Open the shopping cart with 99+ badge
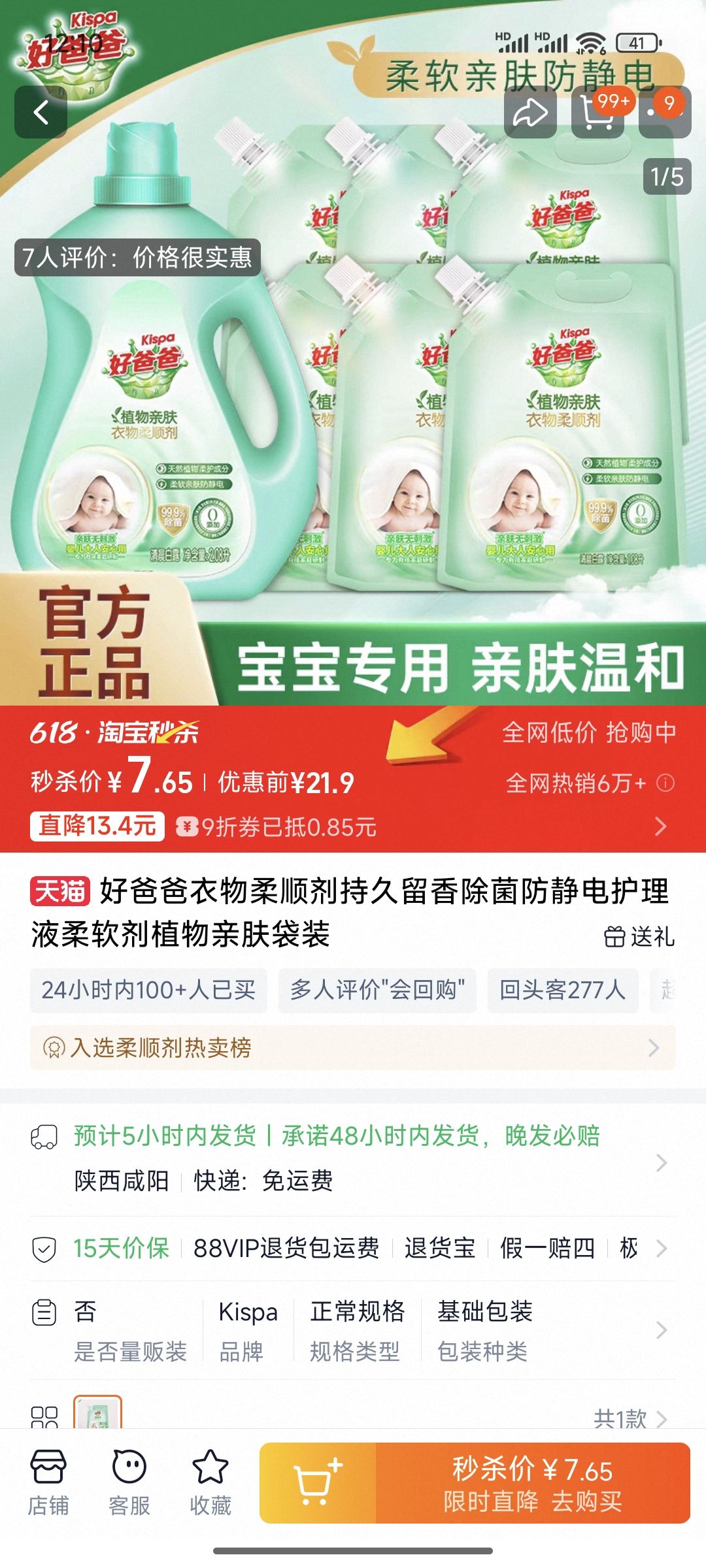The height and width of the screenshot is (1568, 706). click(596, 114)
